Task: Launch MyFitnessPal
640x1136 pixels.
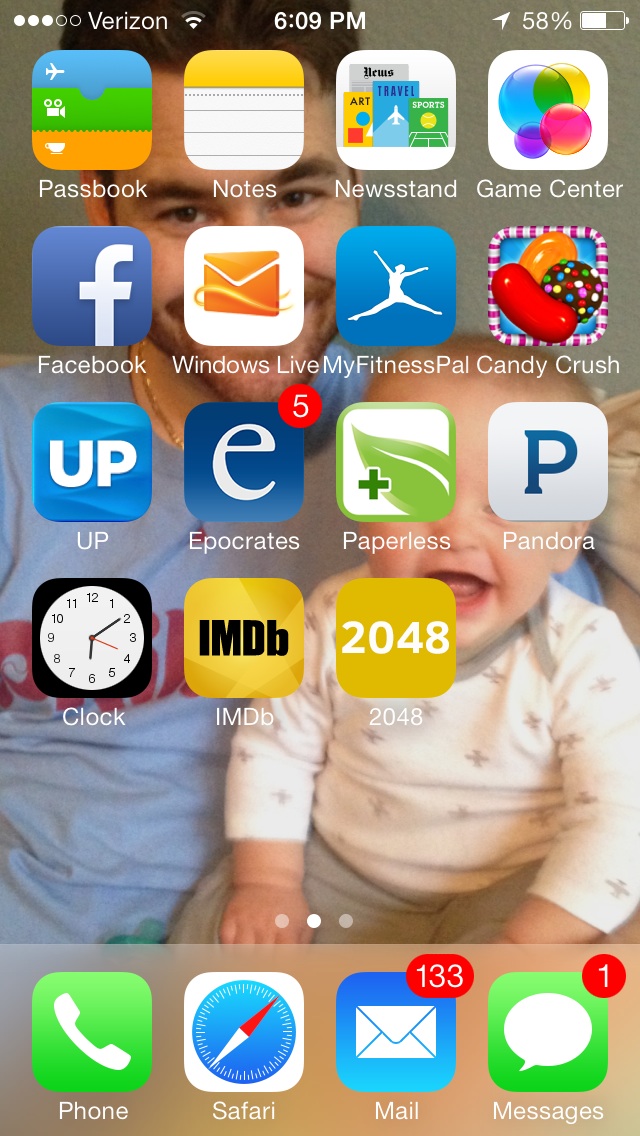Action: (396, 286)
